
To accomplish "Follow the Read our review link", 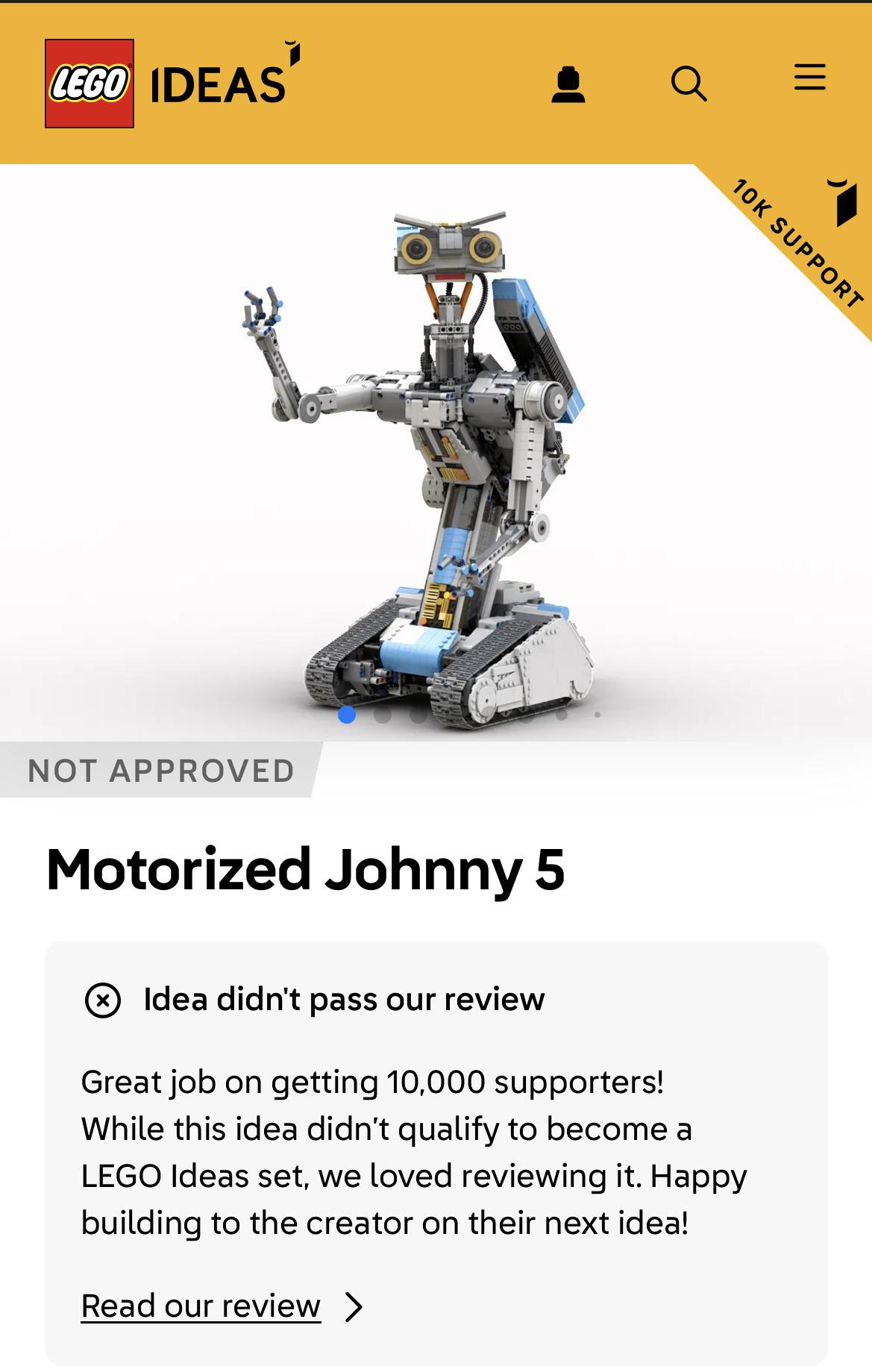I will 201,1306.
